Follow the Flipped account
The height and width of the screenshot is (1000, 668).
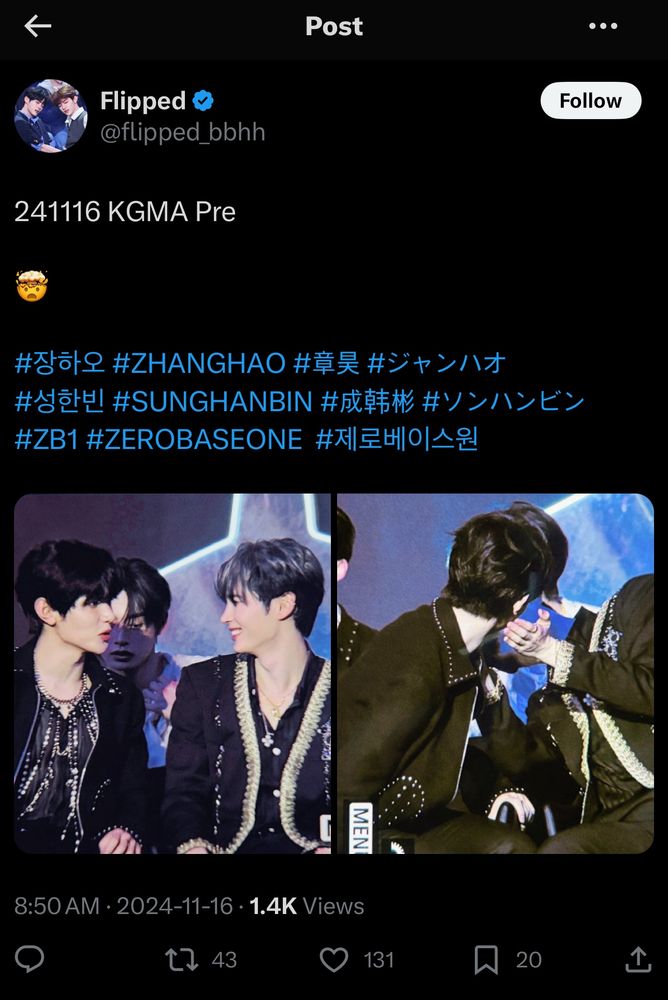(x=590, y=101)
